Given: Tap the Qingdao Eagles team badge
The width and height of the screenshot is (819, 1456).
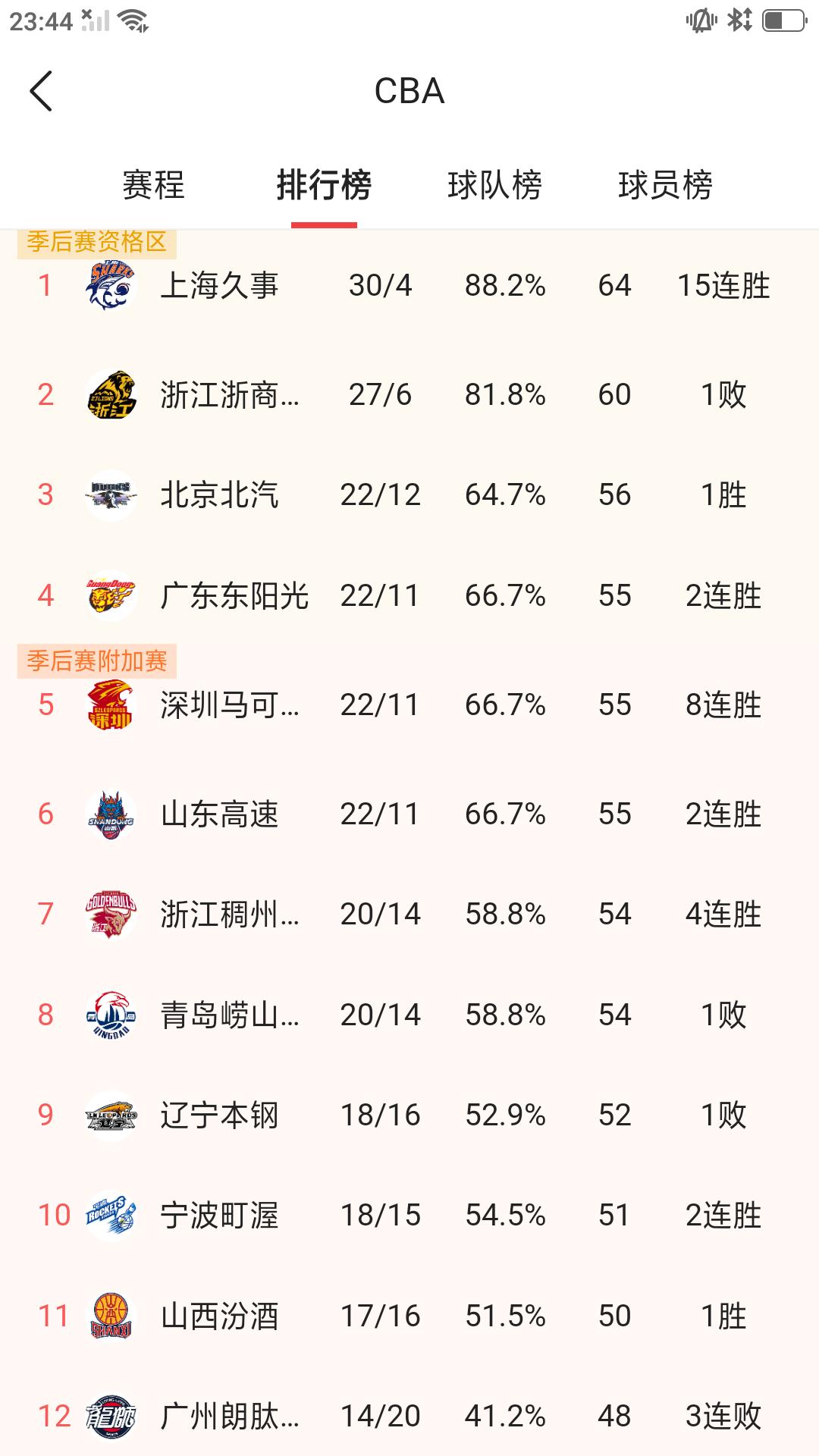Looking at the screenshot, I should click(x=110, y=1014).
